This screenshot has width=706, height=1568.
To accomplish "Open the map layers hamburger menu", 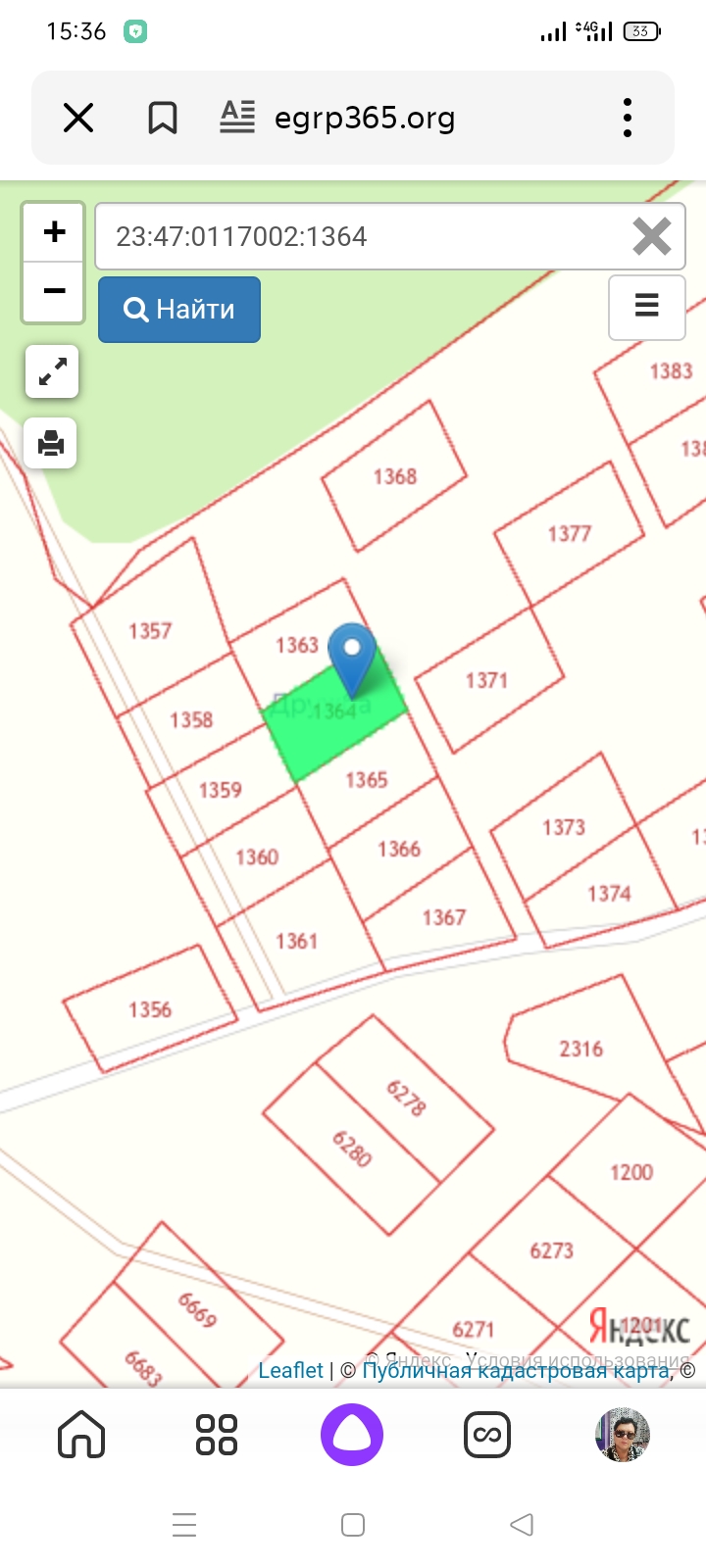I will (647, 307).
